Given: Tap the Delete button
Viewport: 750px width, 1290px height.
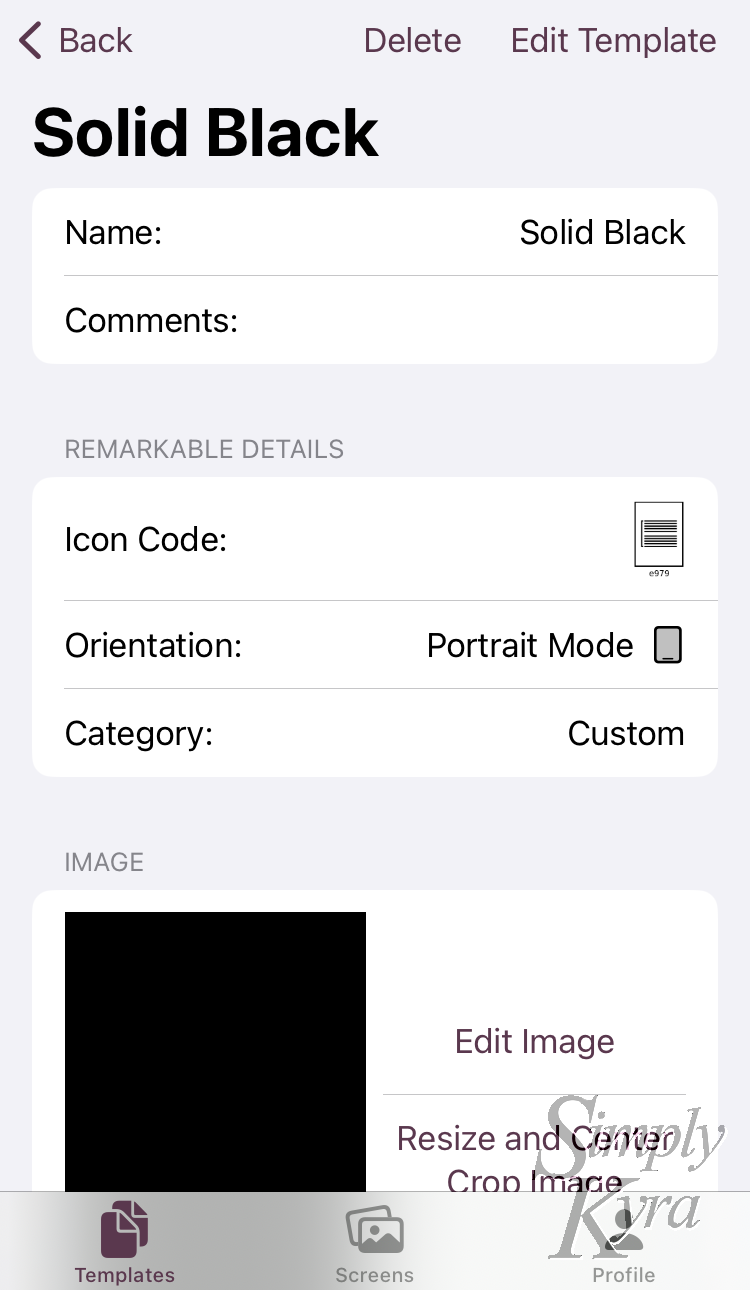Looking at the screenshot, I should tap(412, 40).
